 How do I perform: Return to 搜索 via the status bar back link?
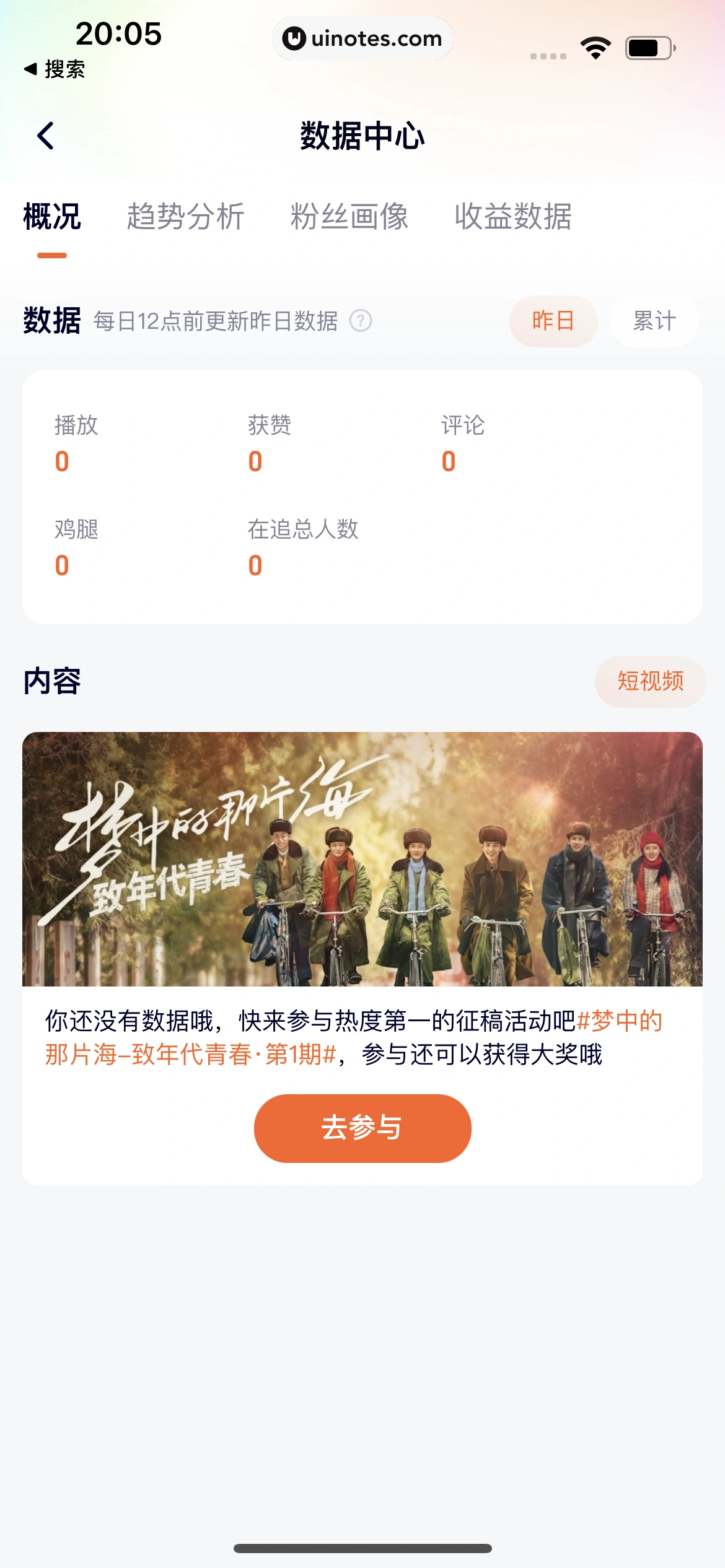coord(55,69)
